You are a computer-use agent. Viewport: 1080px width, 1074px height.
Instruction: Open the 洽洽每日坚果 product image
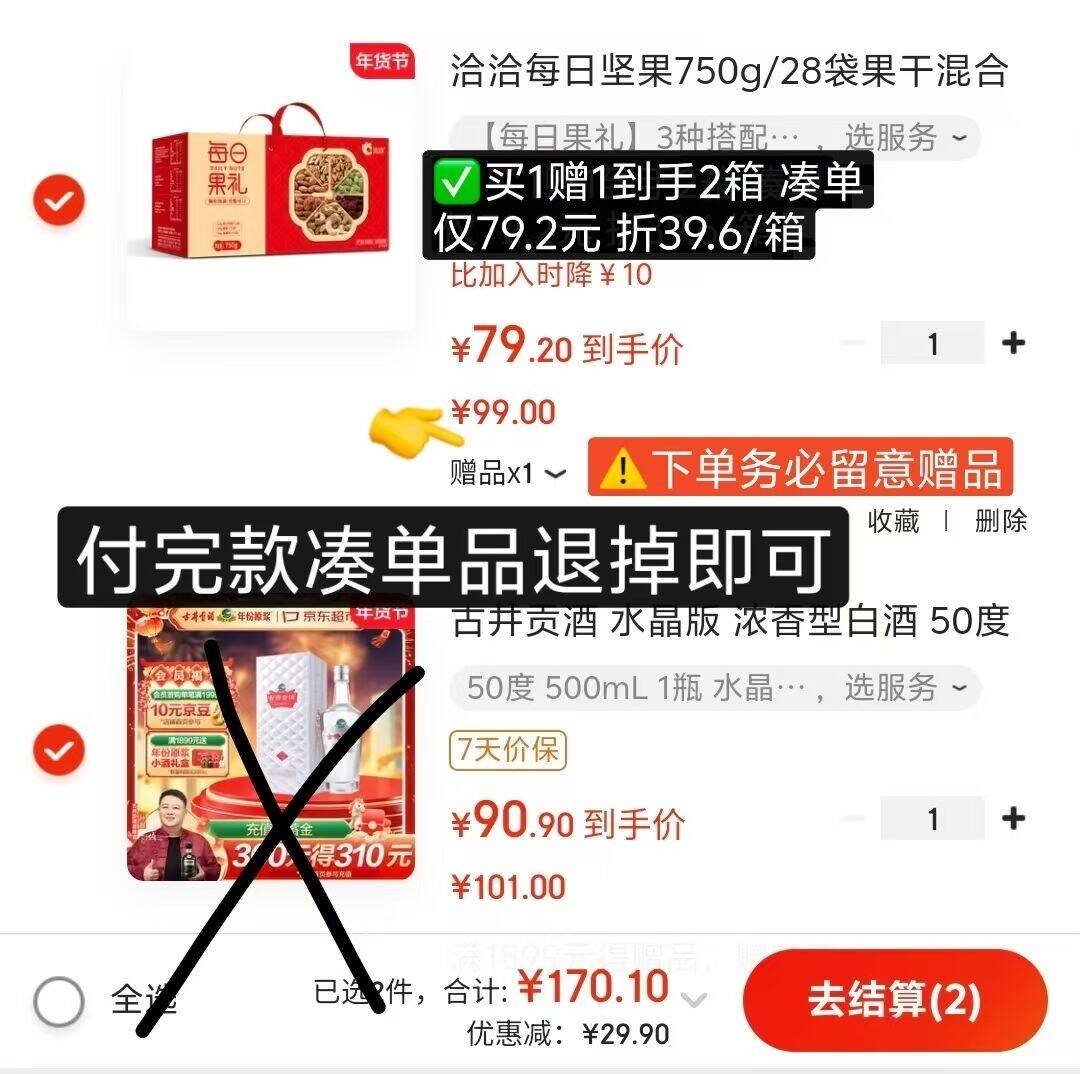tap(271, 189)
